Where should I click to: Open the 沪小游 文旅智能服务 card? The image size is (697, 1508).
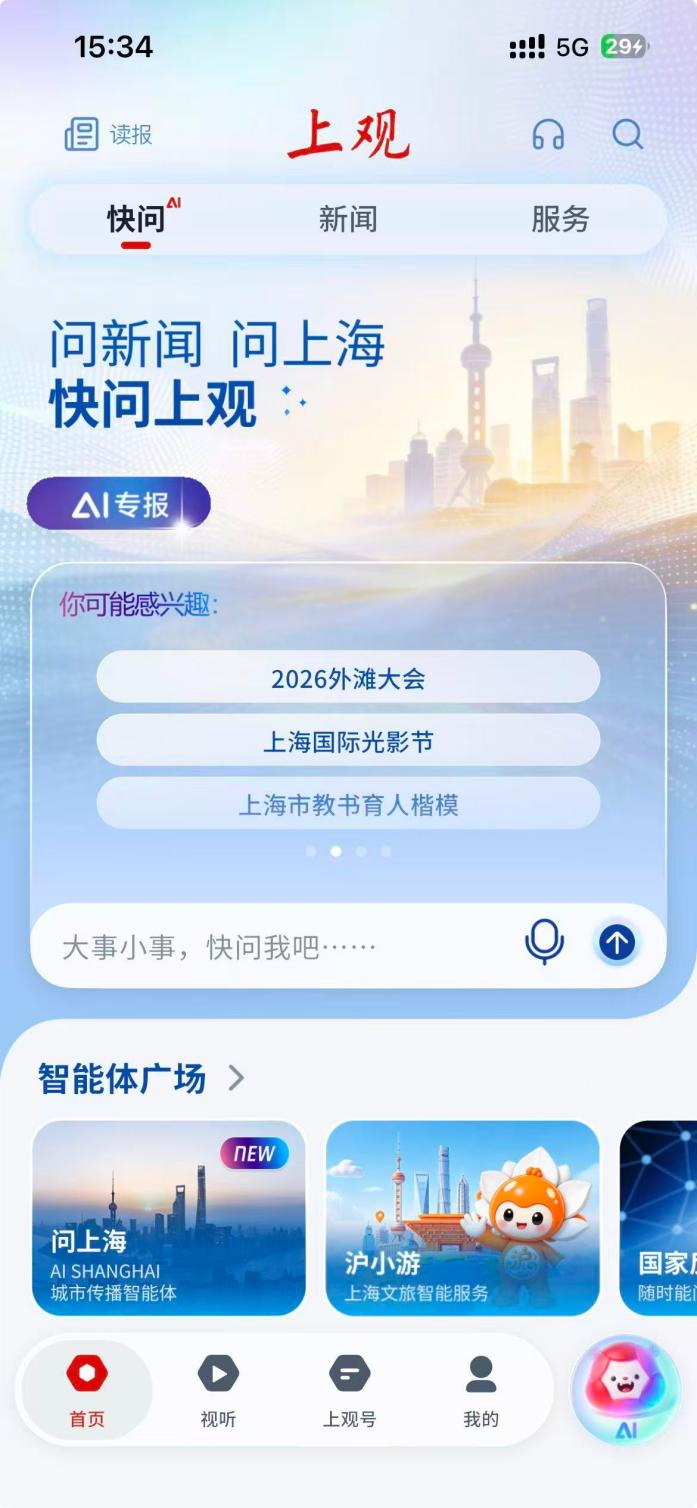point(463,1218)
